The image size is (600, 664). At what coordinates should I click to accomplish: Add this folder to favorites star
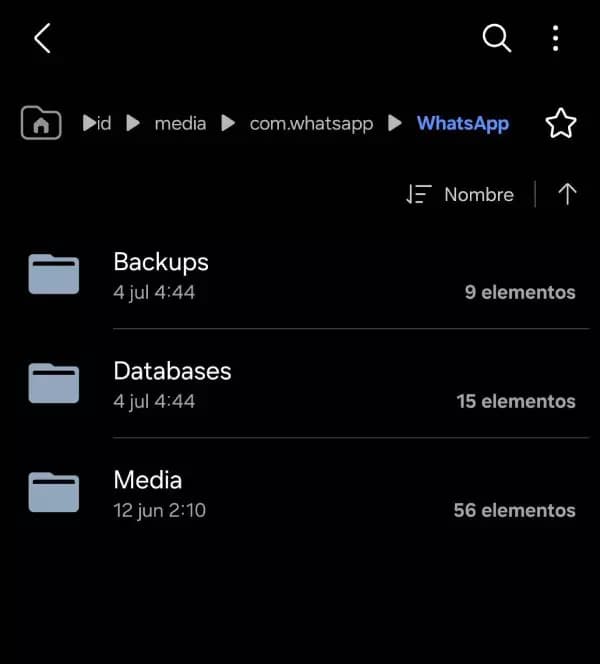pyautogui.click(x=561, y=124)
